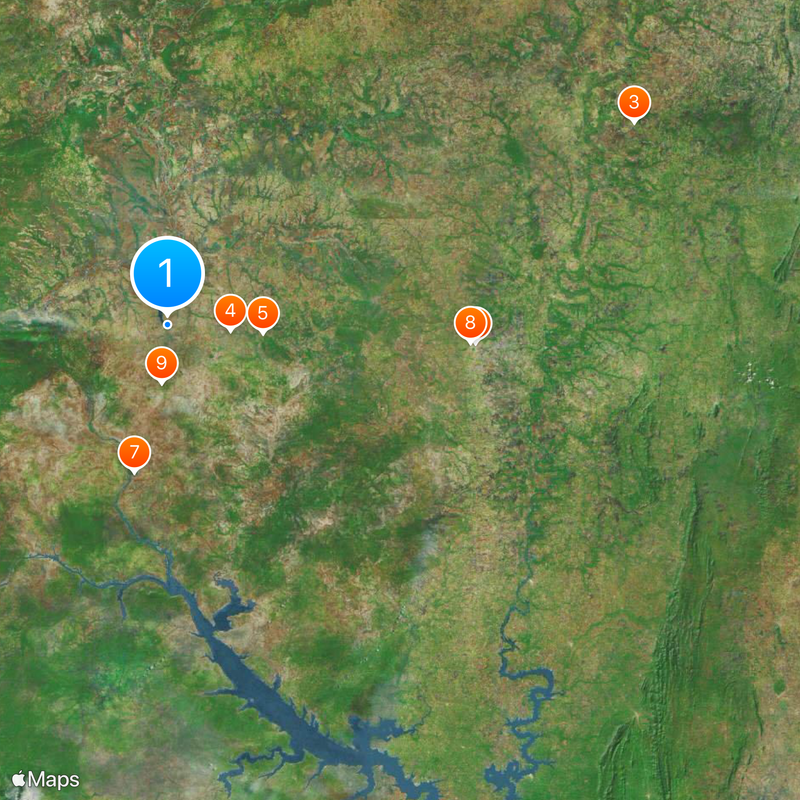The width and height of the screenshot is (800, 800).
Task: Select the blue pin numbered 1
Action: (x=168, y=273)
